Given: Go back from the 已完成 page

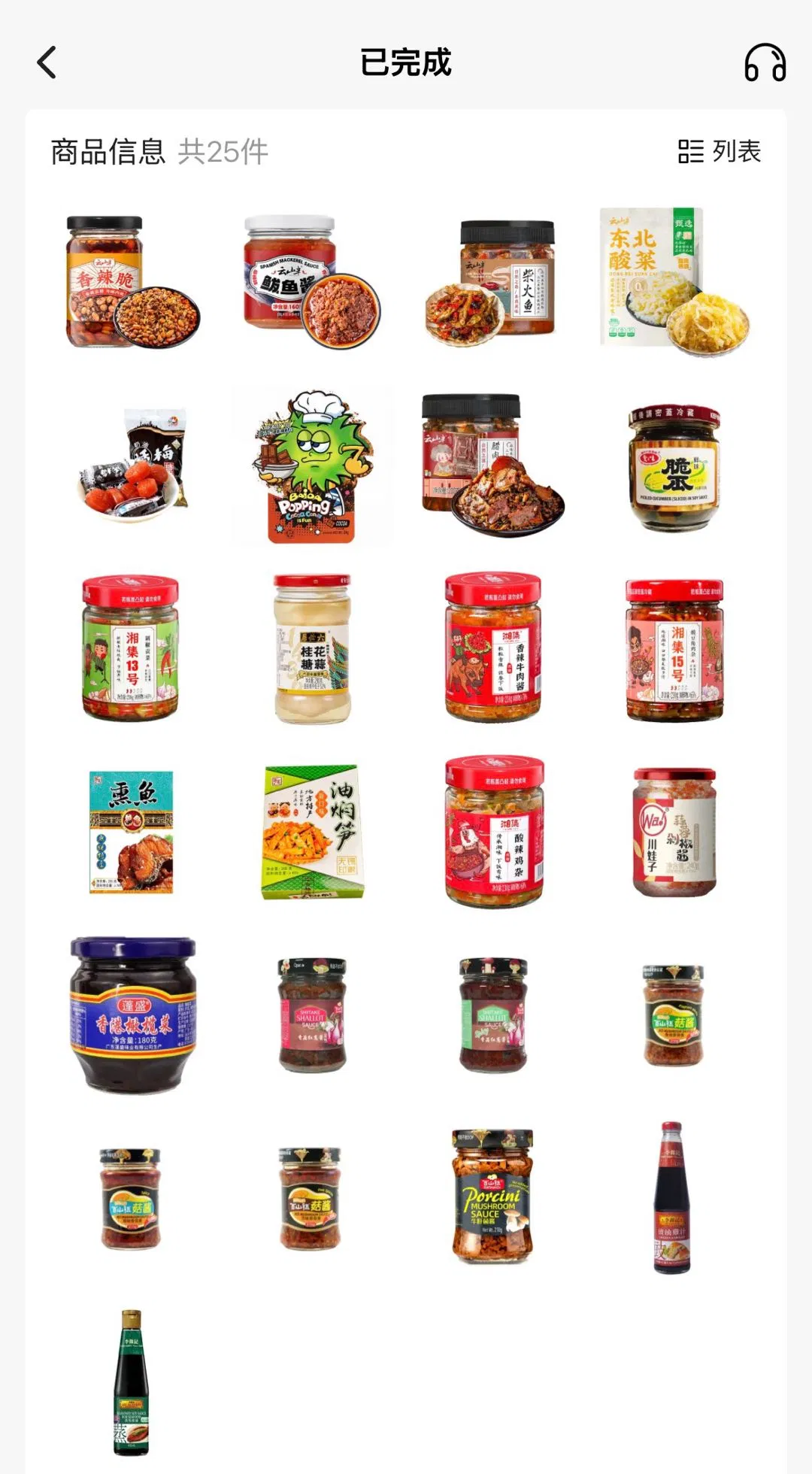Looking at the screenshot, I should coord(47,62).
